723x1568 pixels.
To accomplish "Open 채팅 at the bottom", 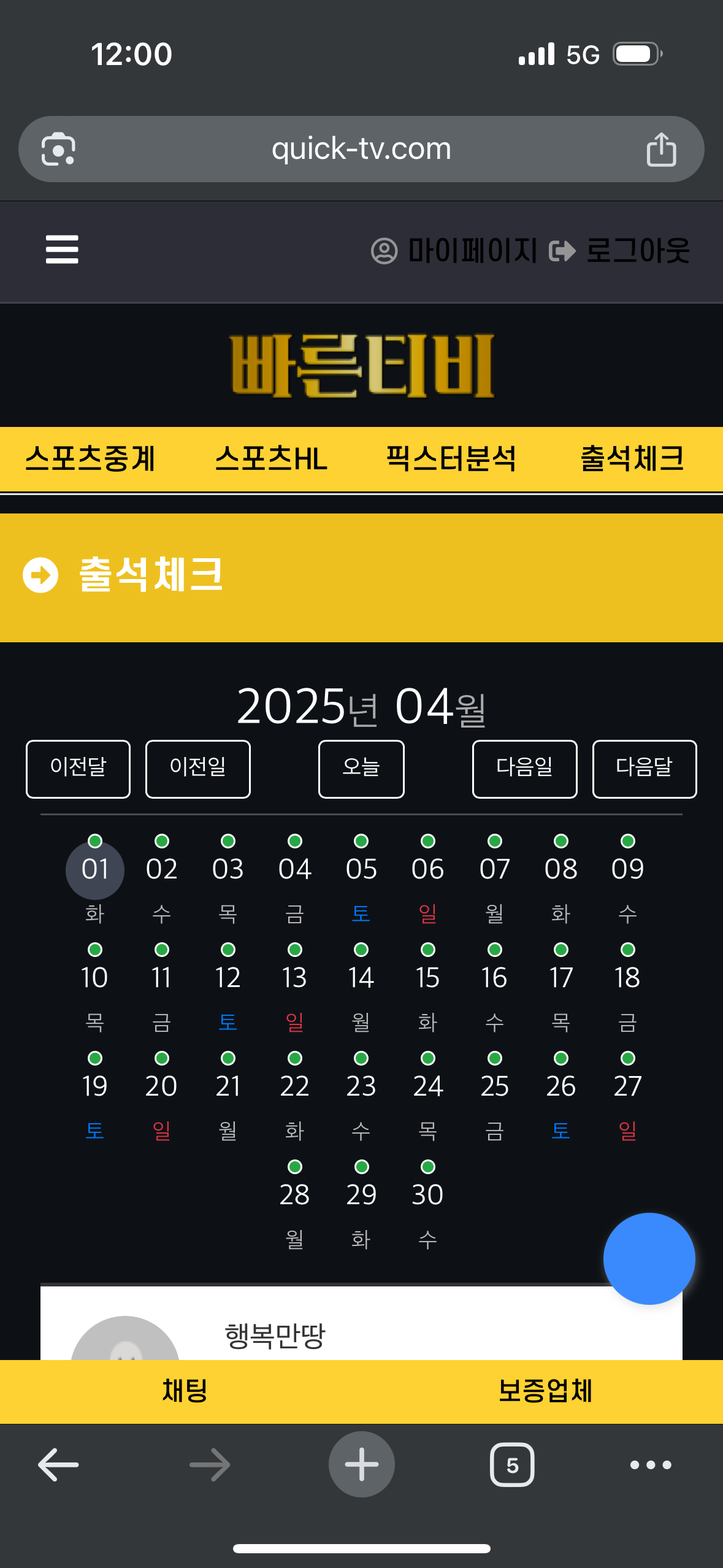I will point(184,1391).
